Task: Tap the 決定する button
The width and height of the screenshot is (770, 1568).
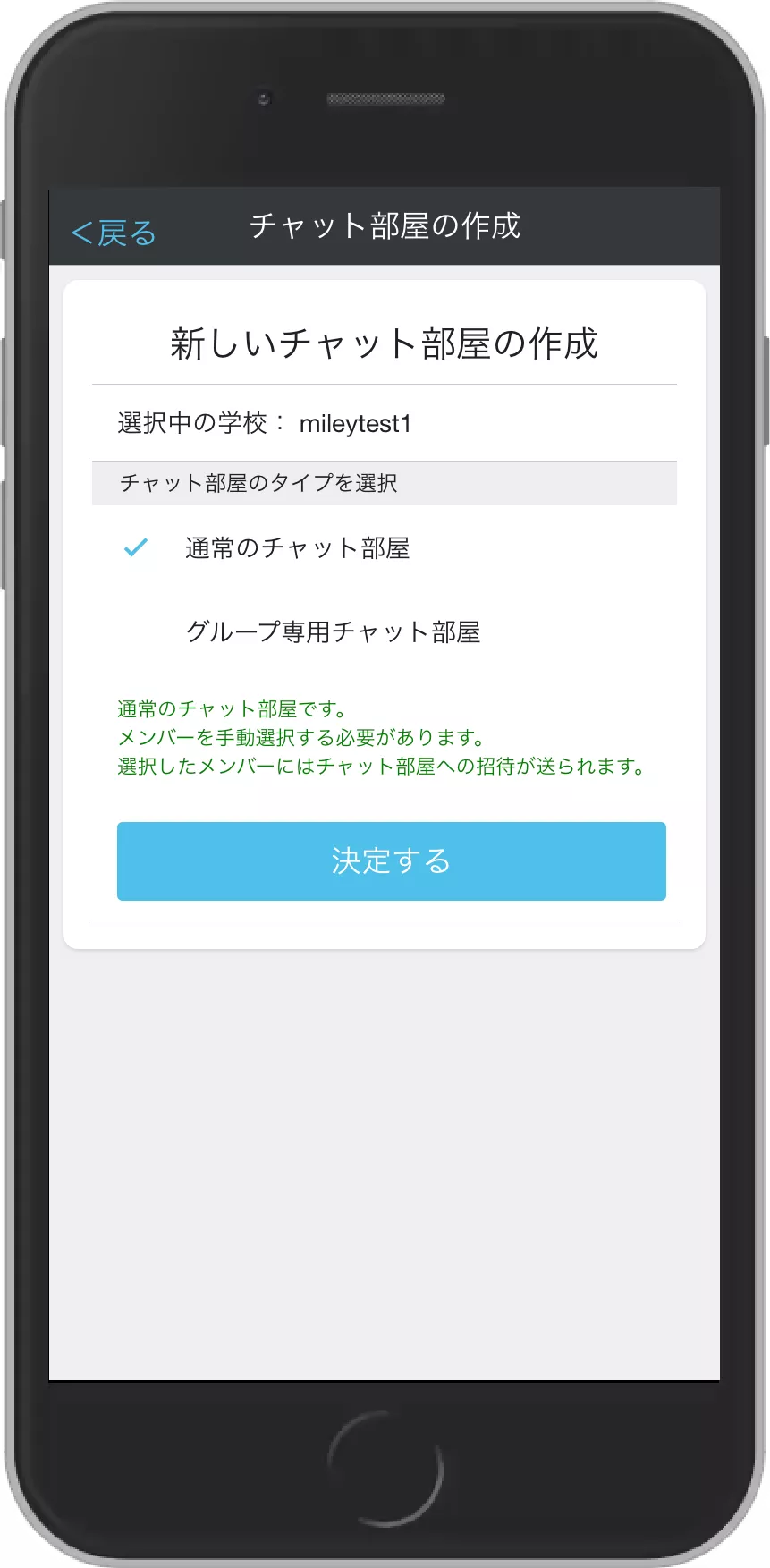Action: point(391,860)
